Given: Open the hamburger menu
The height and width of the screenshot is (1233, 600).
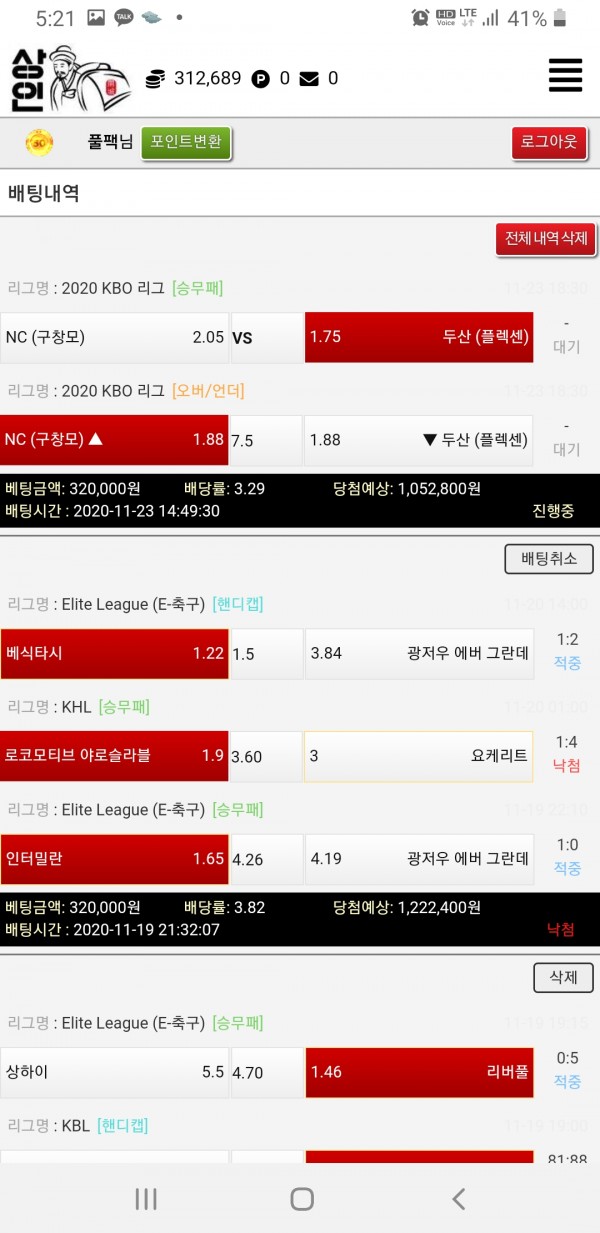Looking at the screenshot, I should coord(565,76).
